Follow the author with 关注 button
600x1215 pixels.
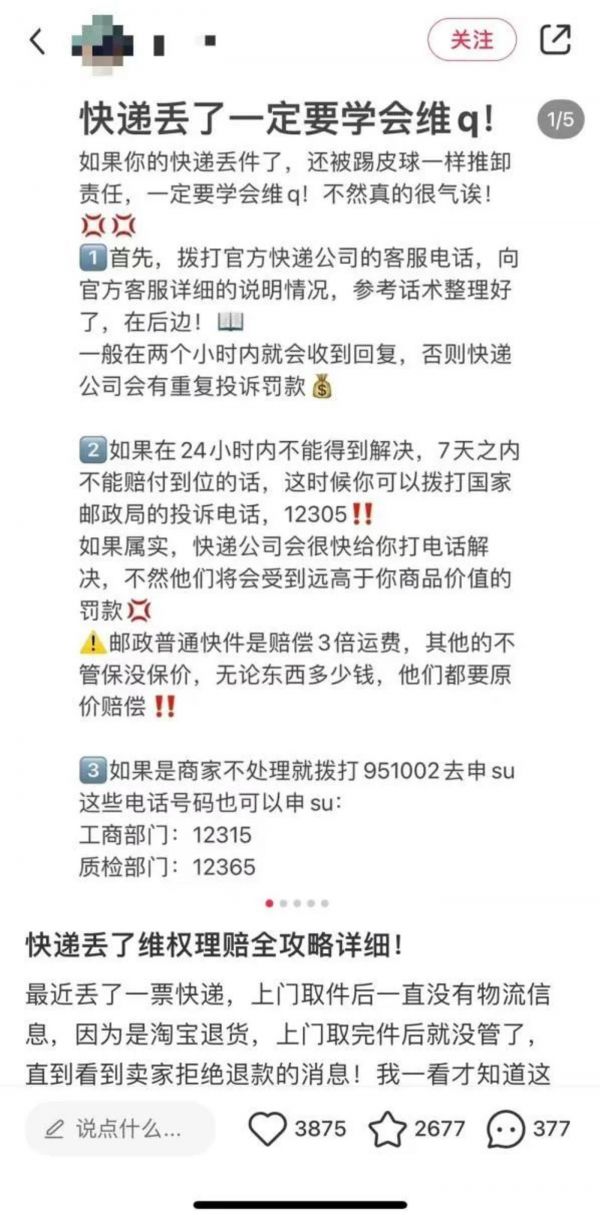[472, 41]
